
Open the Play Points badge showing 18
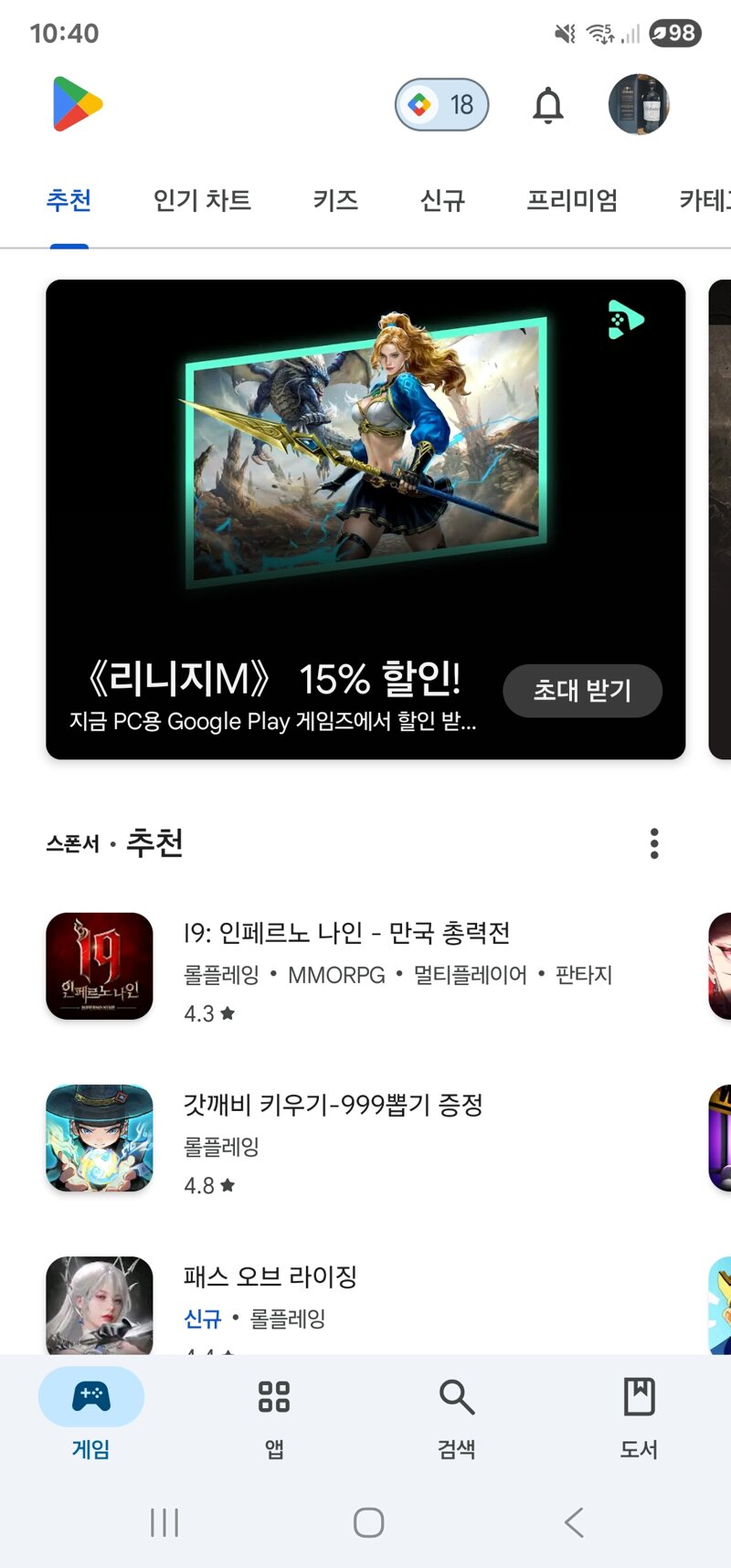coord(441,105)
